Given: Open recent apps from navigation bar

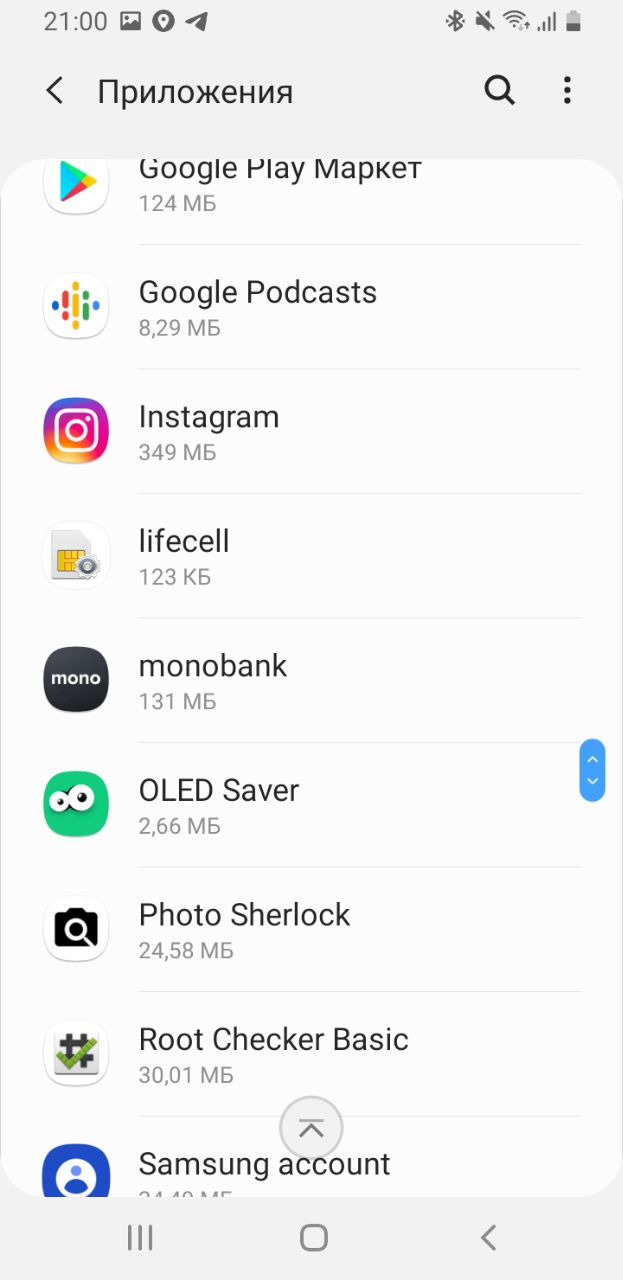Looking at the screenshot, I should click(140, 1238).
